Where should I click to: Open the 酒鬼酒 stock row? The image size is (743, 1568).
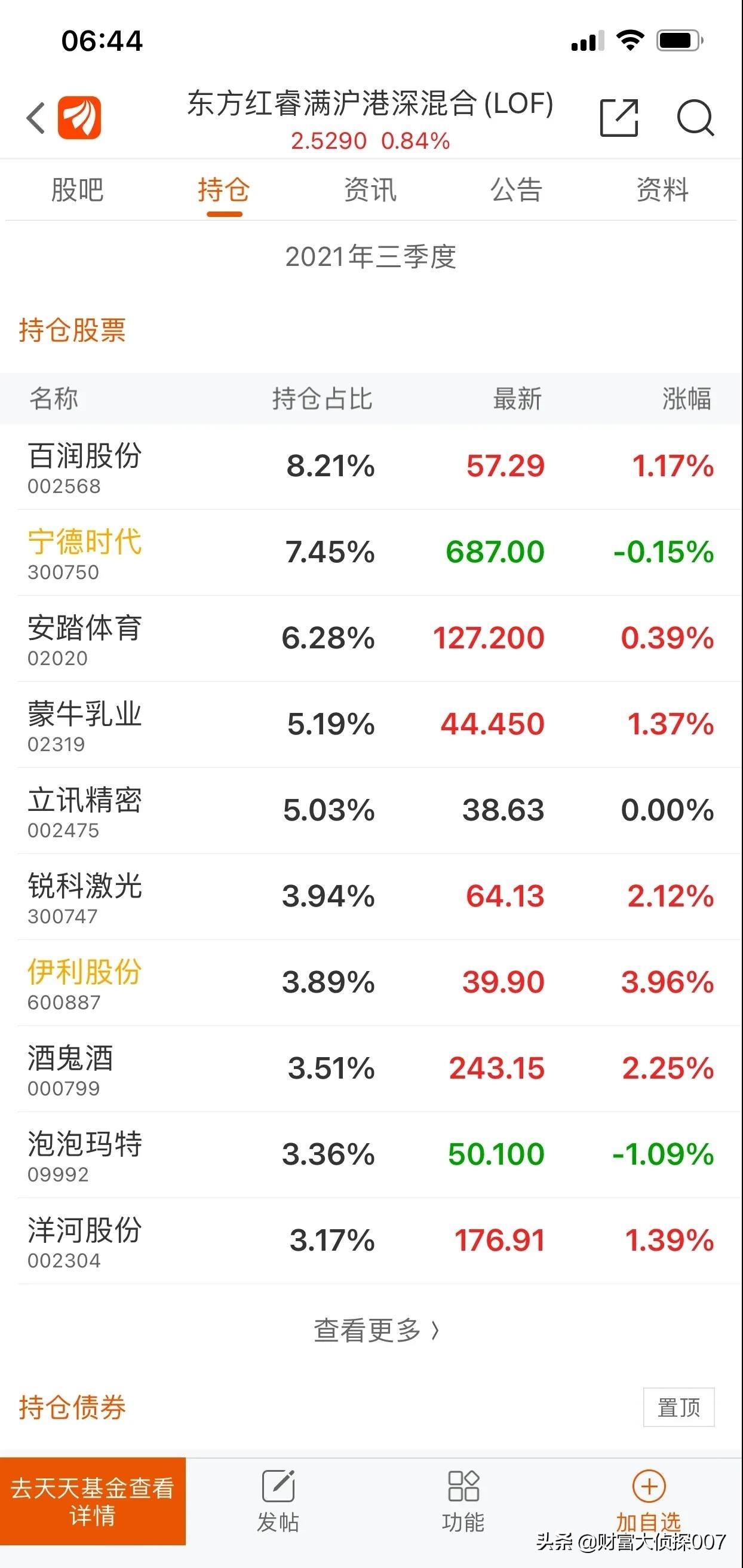pos(70,1068)
